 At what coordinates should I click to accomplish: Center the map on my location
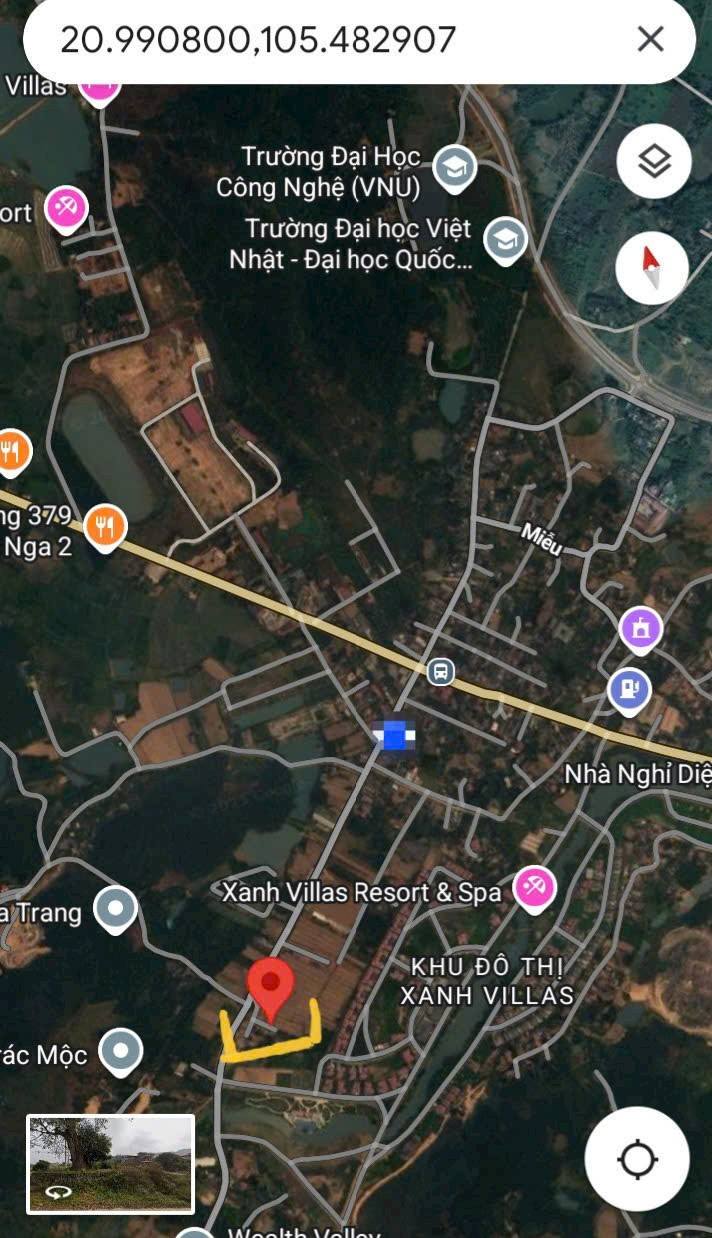[637, 1160]
